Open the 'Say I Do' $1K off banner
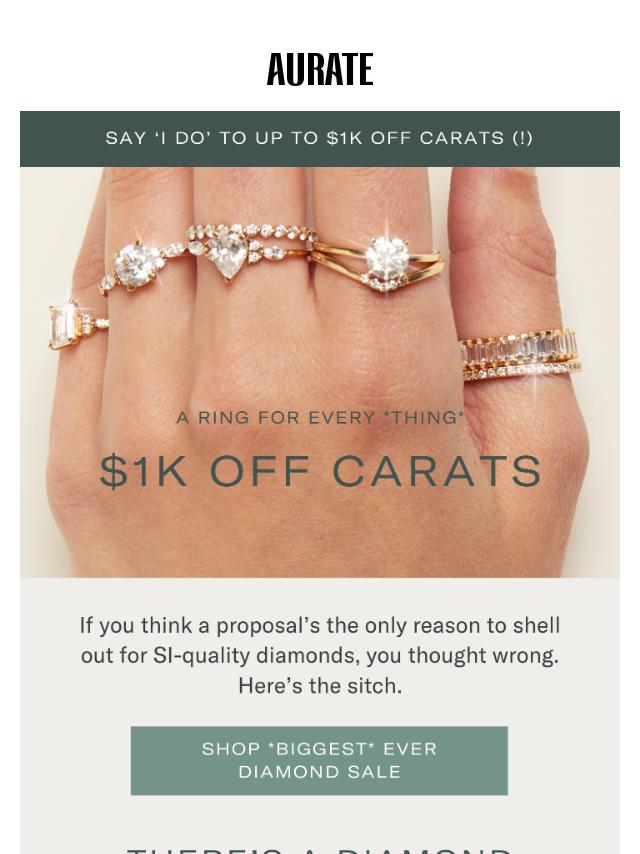Screen dimensions: 640x854 (319, 139)
